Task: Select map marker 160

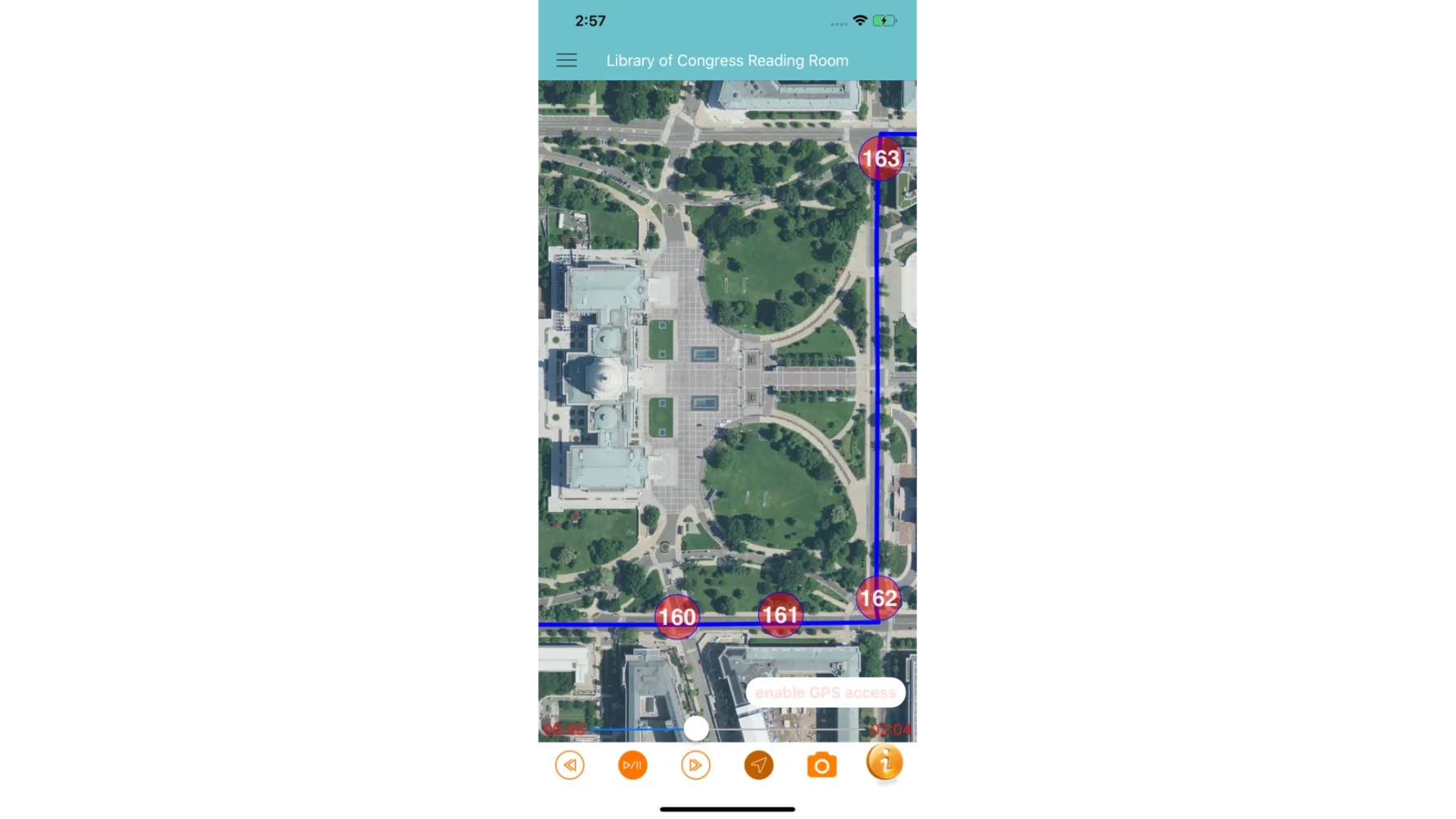Action: coord(677,617)
